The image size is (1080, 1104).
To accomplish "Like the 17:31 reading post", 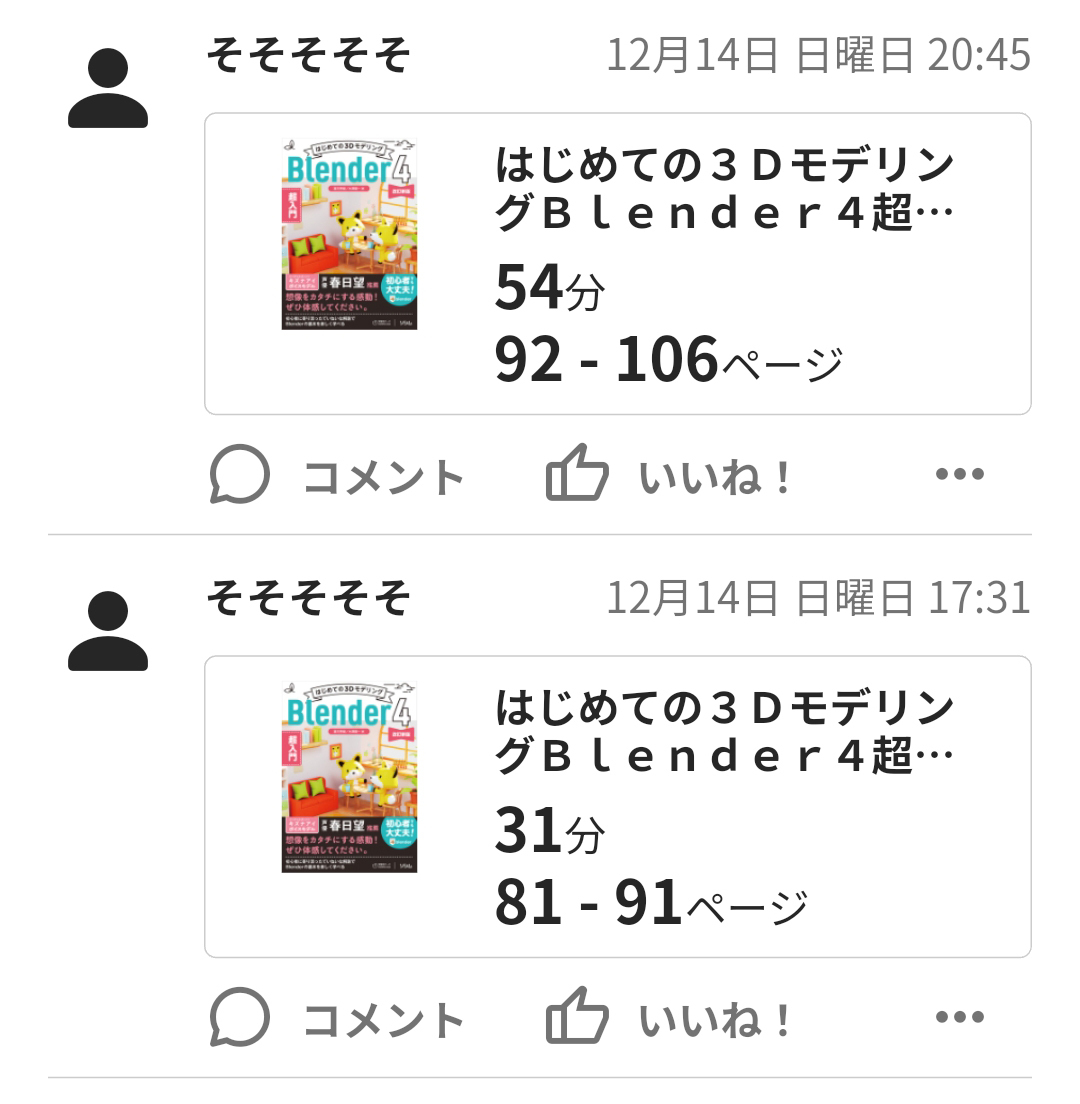I will pos(669,1018).
